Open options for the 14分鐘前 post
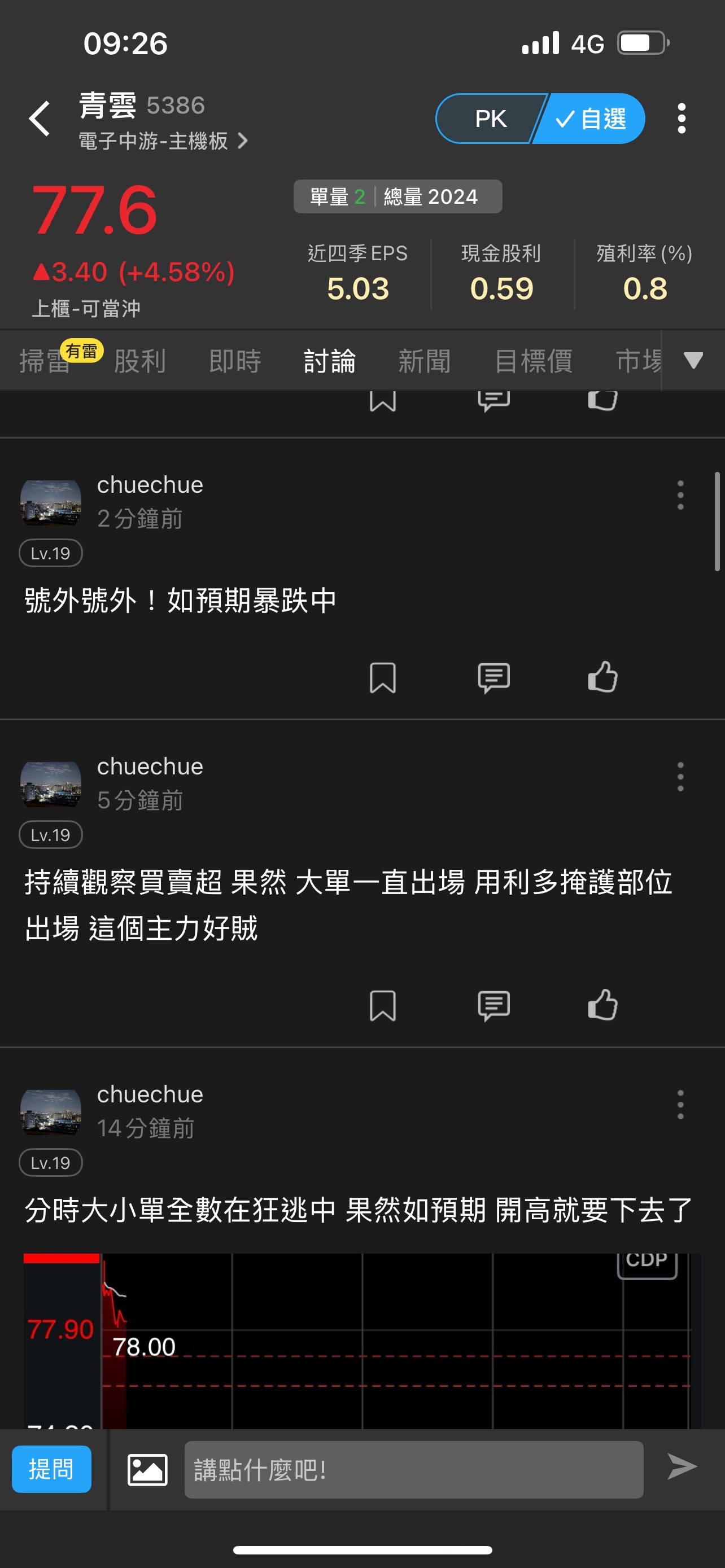 coord(680,1105)
